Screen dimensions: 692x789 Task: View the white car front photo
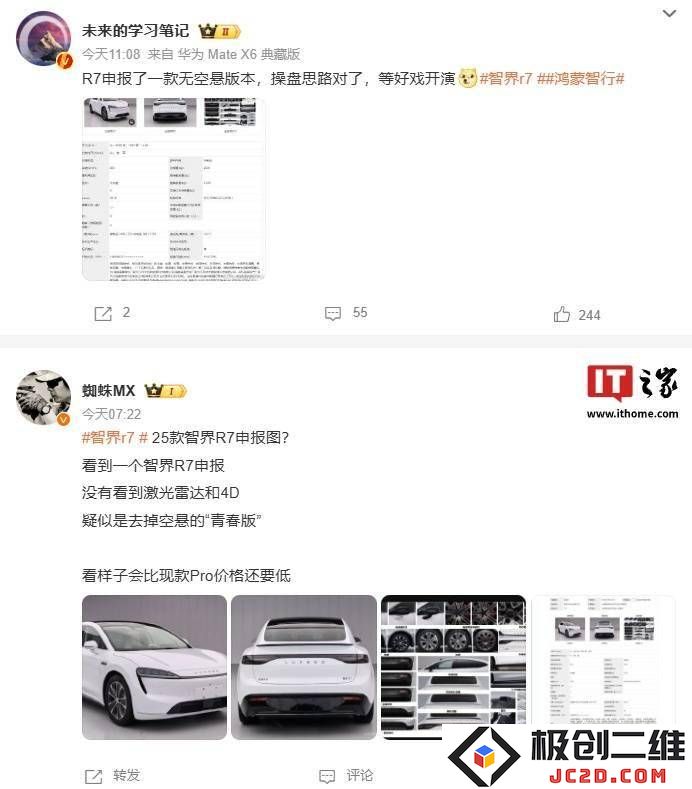pyautogui.click(x=154, y=667)
